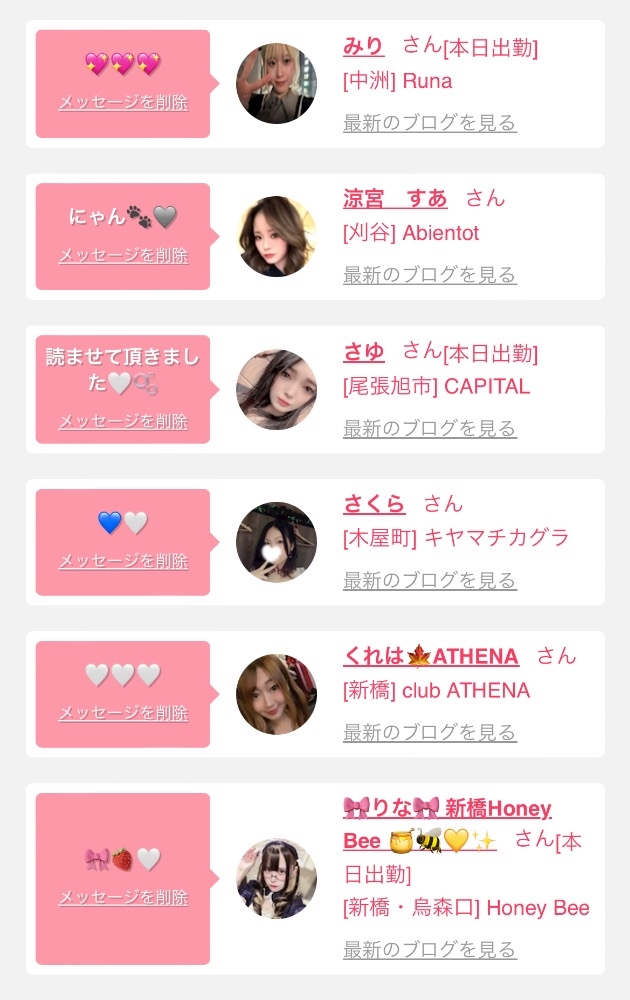View さくら's latest blog
This screenshot has width=630, height=1000.
coord(430,580)
